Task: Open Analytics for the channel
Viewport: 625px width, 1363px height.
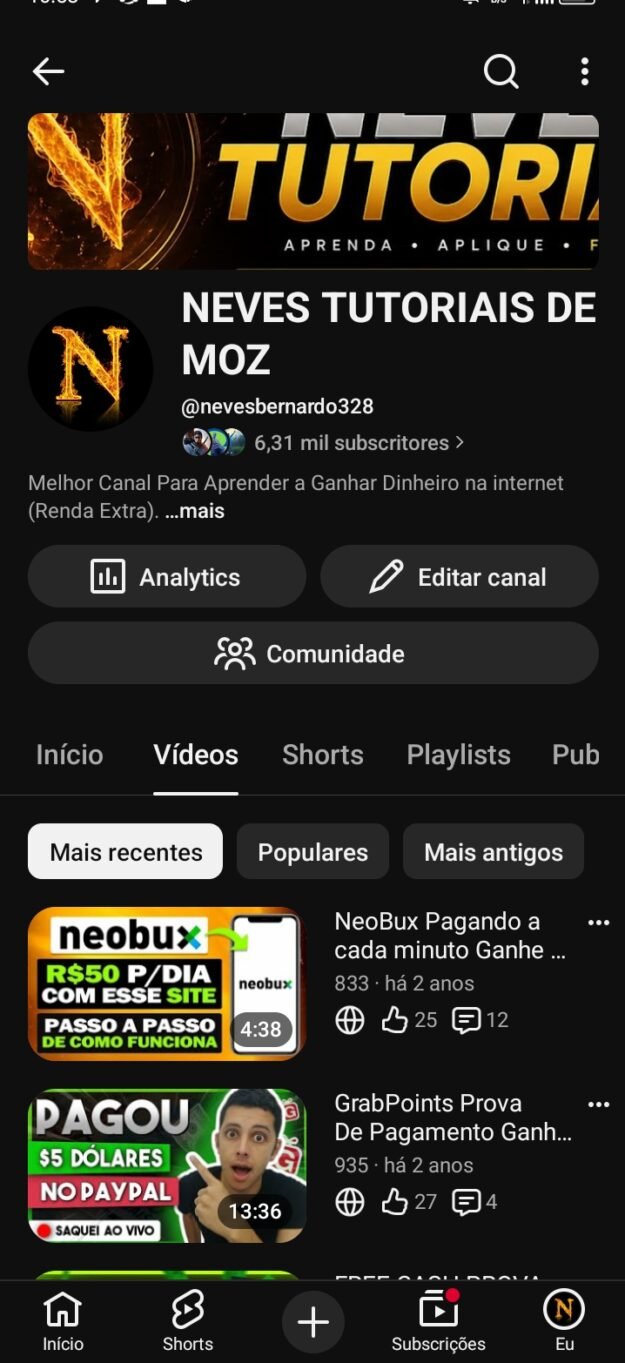Action: point(167,577)
